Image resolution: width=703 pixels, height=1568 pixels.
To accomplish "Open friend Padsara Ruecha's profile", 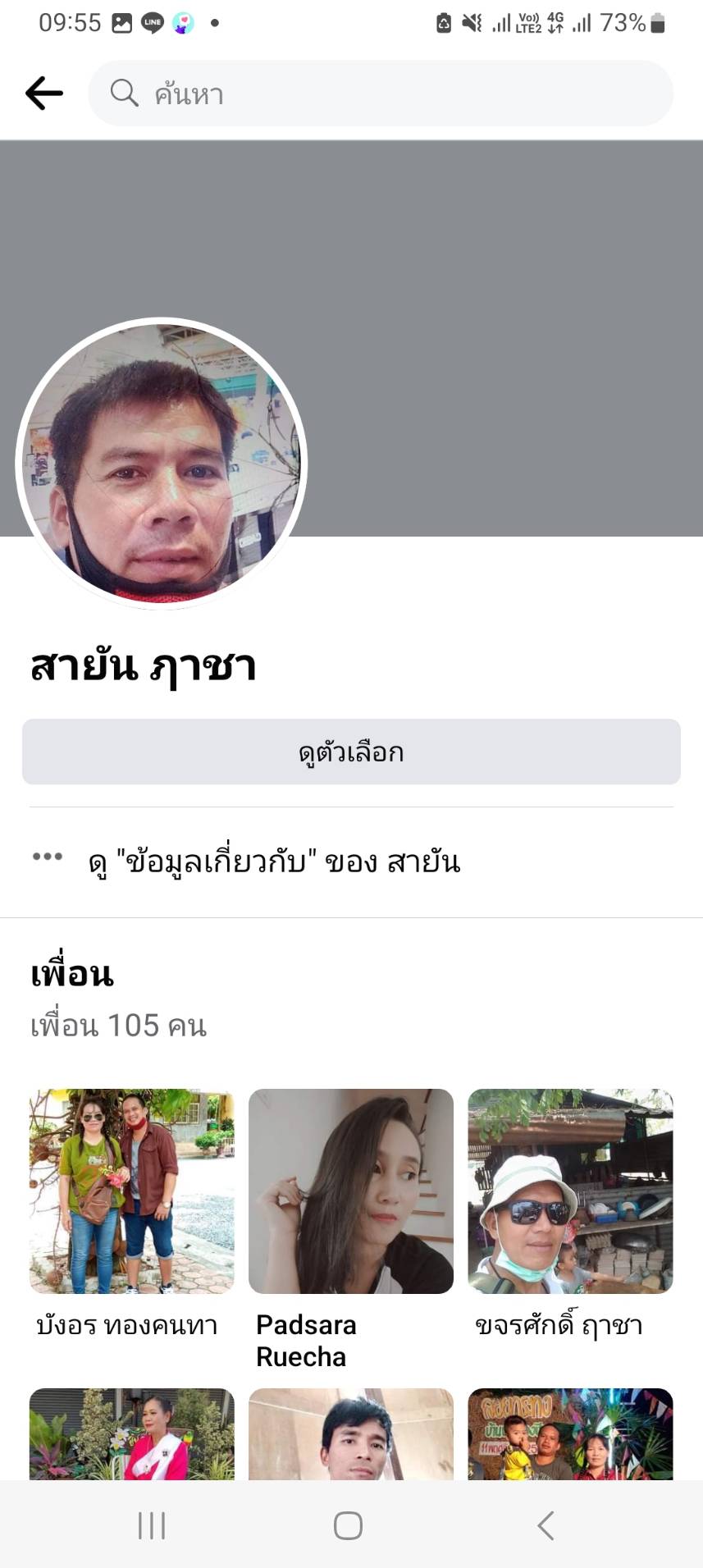I will (351, 1191).
